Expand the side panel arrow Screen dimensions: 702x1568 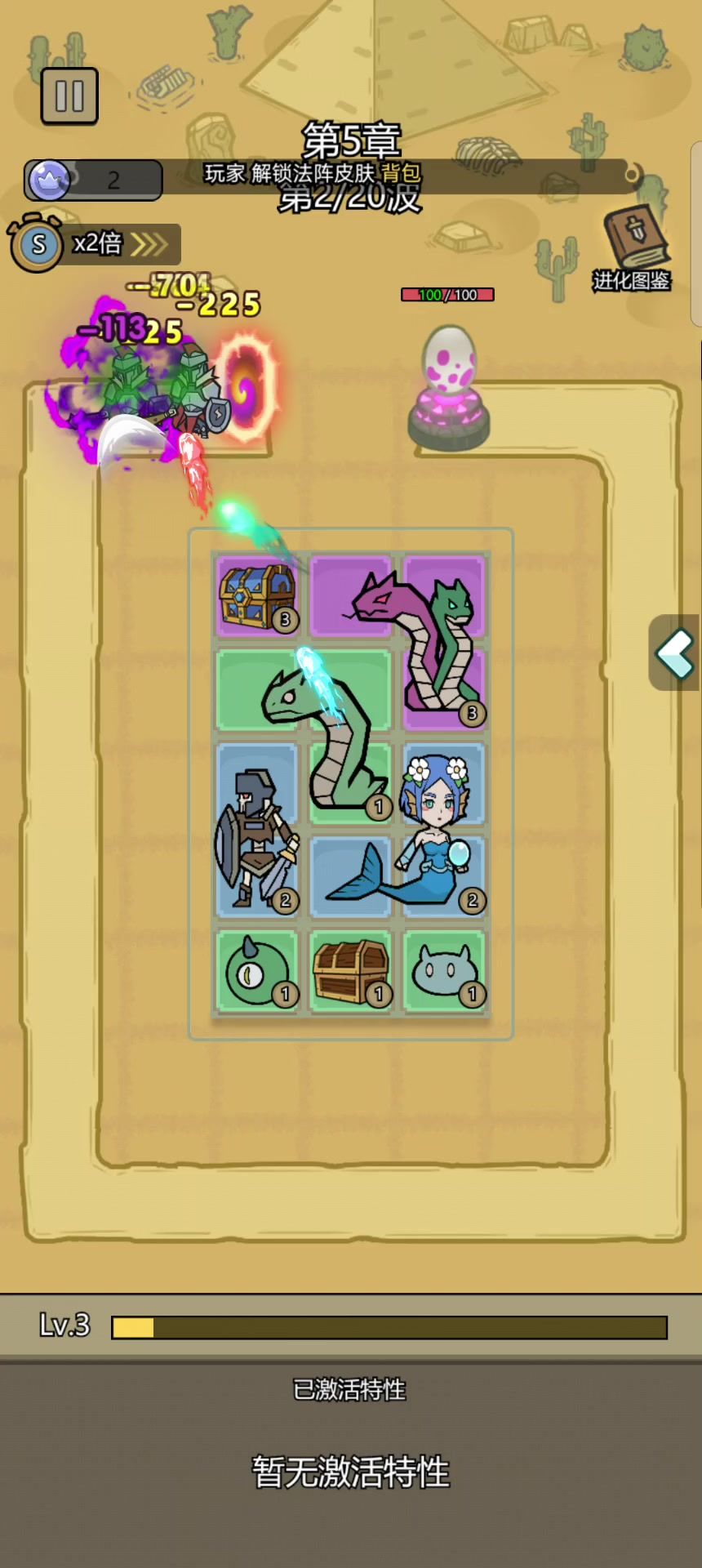coord(676,653)
